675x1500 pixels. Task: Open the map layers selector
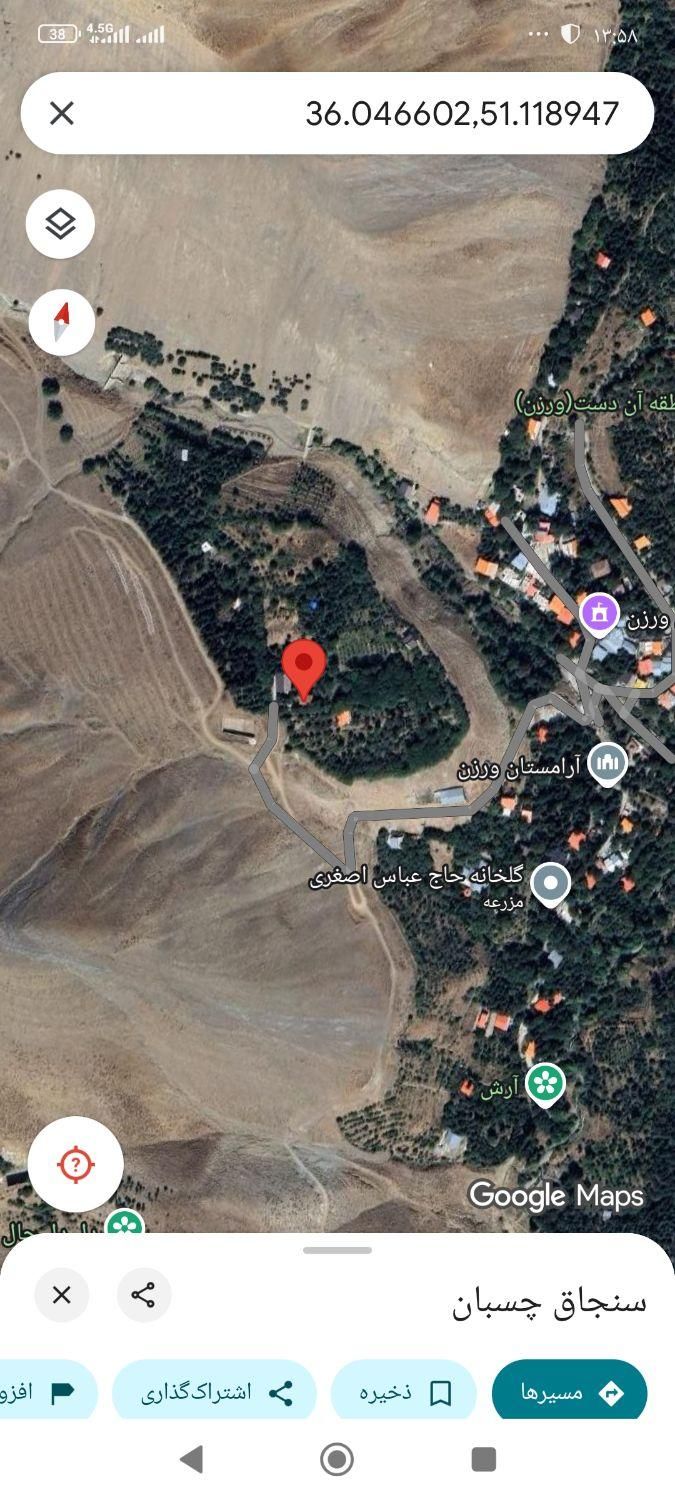pyautogui.click(x=61, y=224)
